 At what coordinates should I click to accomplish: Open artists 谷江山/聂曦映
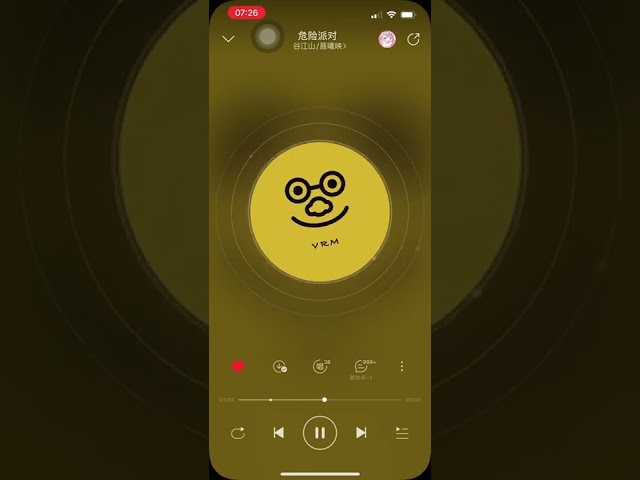(x=319, y=47)
